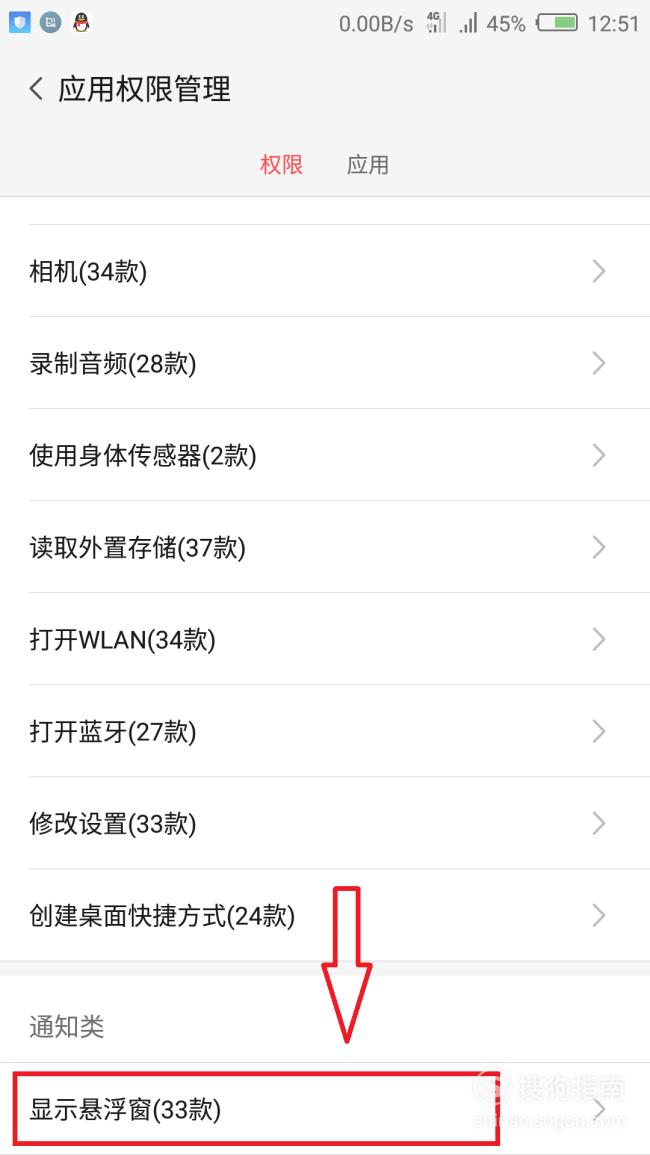Switch to the 应用 tab

pos(368,164)
